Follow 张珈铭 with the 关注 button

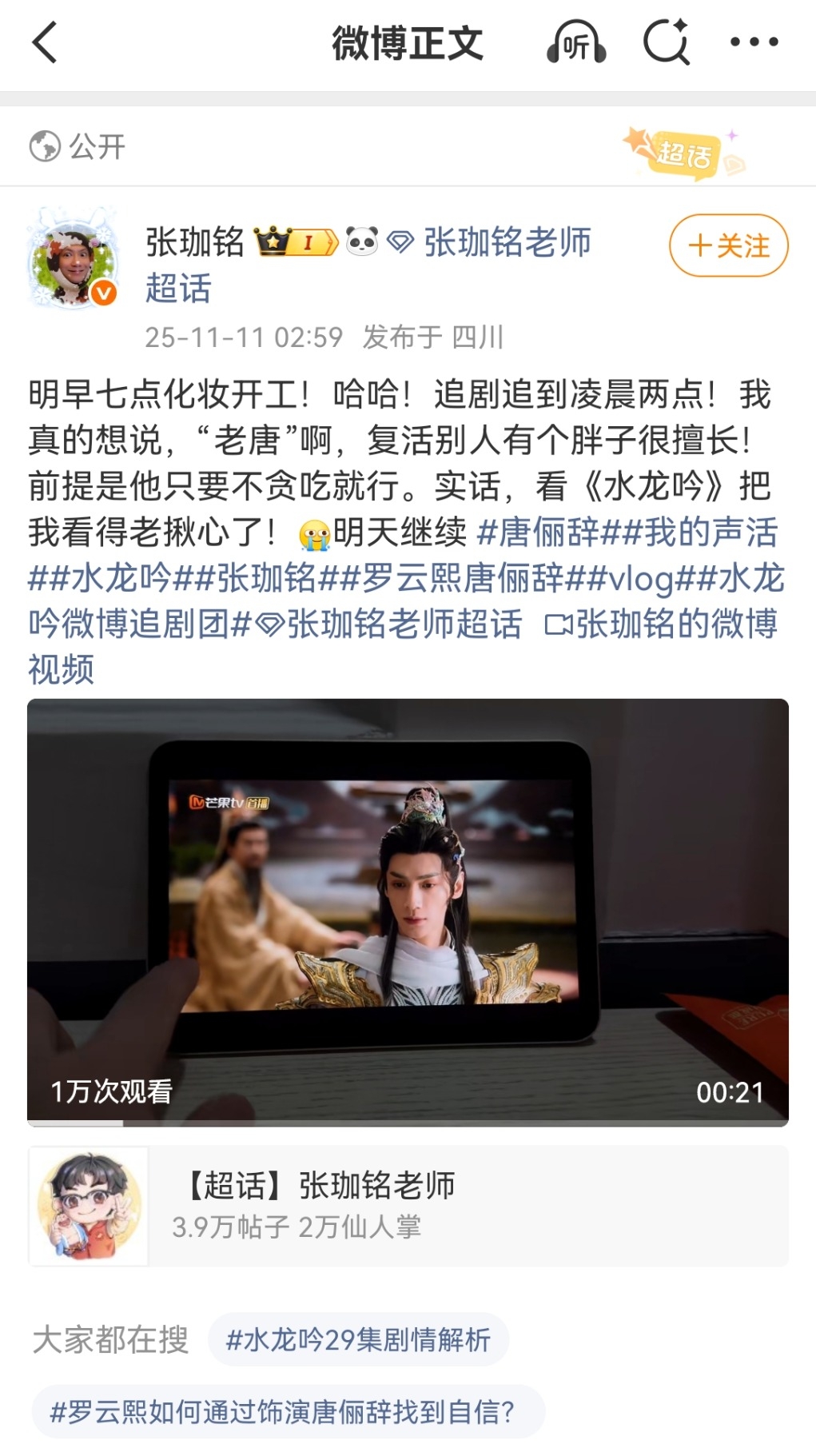(728, 245)
